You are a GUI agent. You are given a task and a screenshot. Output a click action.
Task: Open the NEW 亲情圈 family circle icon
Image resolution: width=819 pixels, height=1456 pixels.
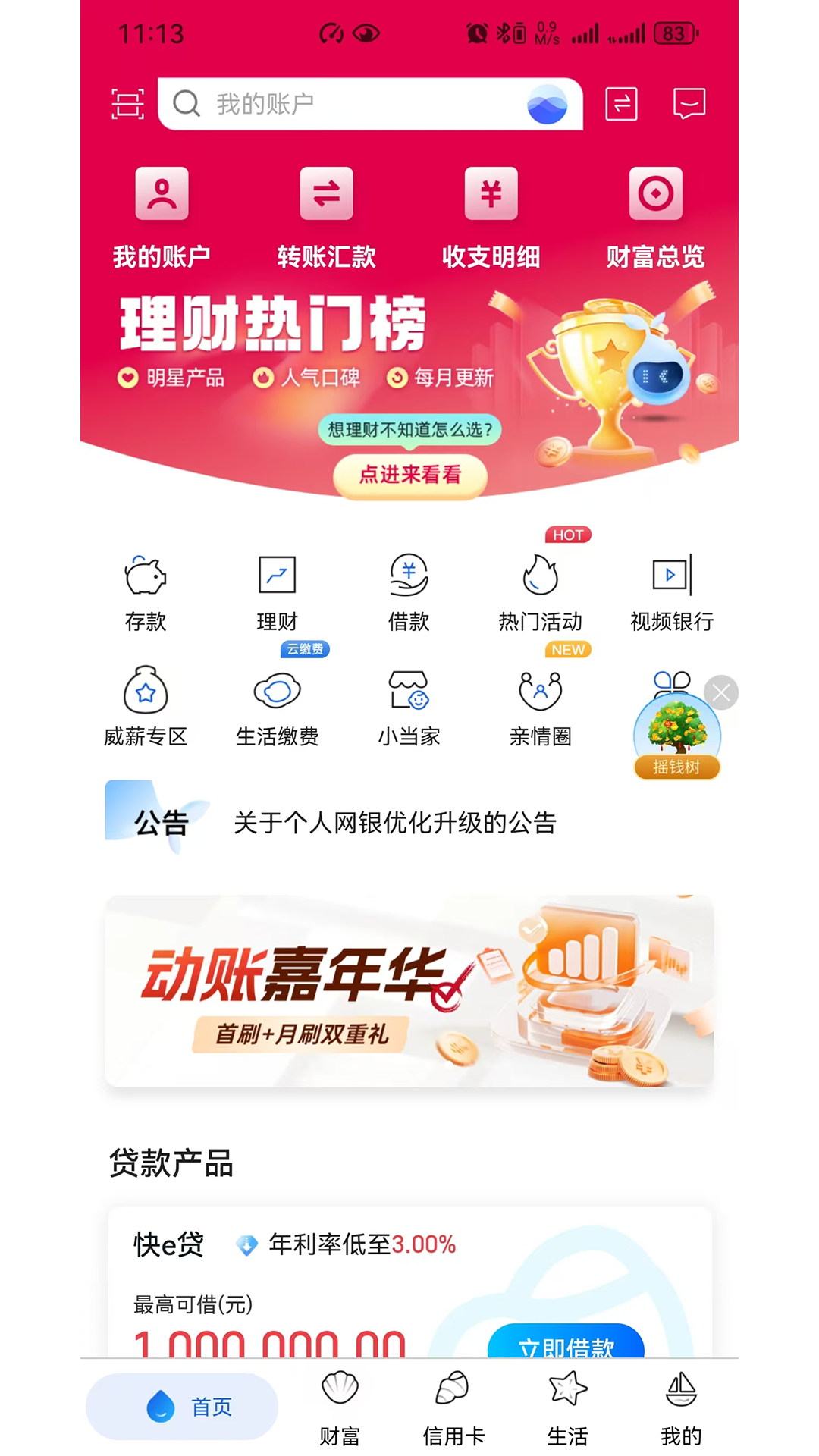(540, 690)
